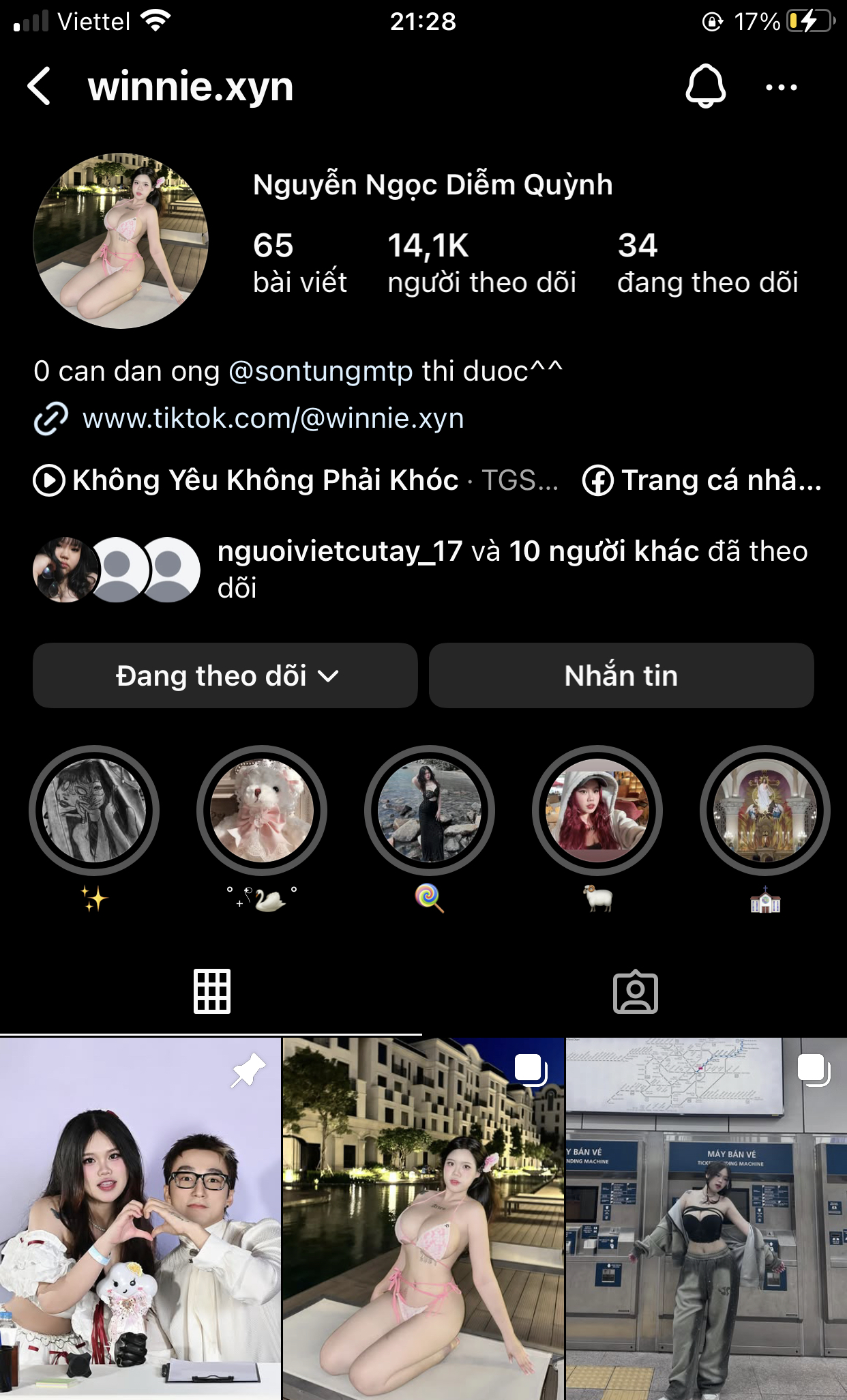Viewport: 847px width, 1400px height.
Task: Open the swan story highlight
Action: pos(262,811)
